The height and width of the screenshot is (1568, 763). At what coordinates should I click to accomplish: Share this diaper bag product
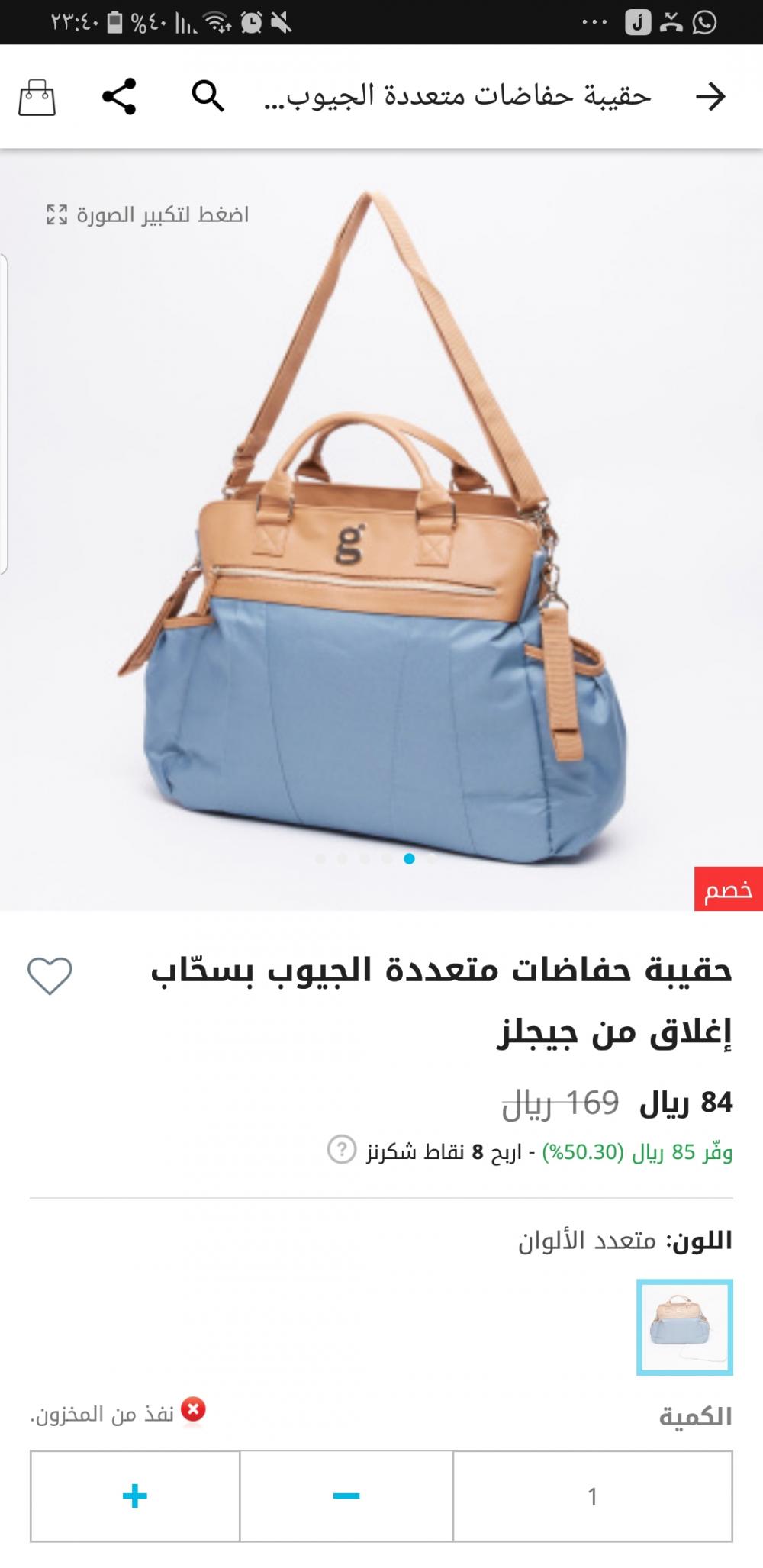(119, 97)
